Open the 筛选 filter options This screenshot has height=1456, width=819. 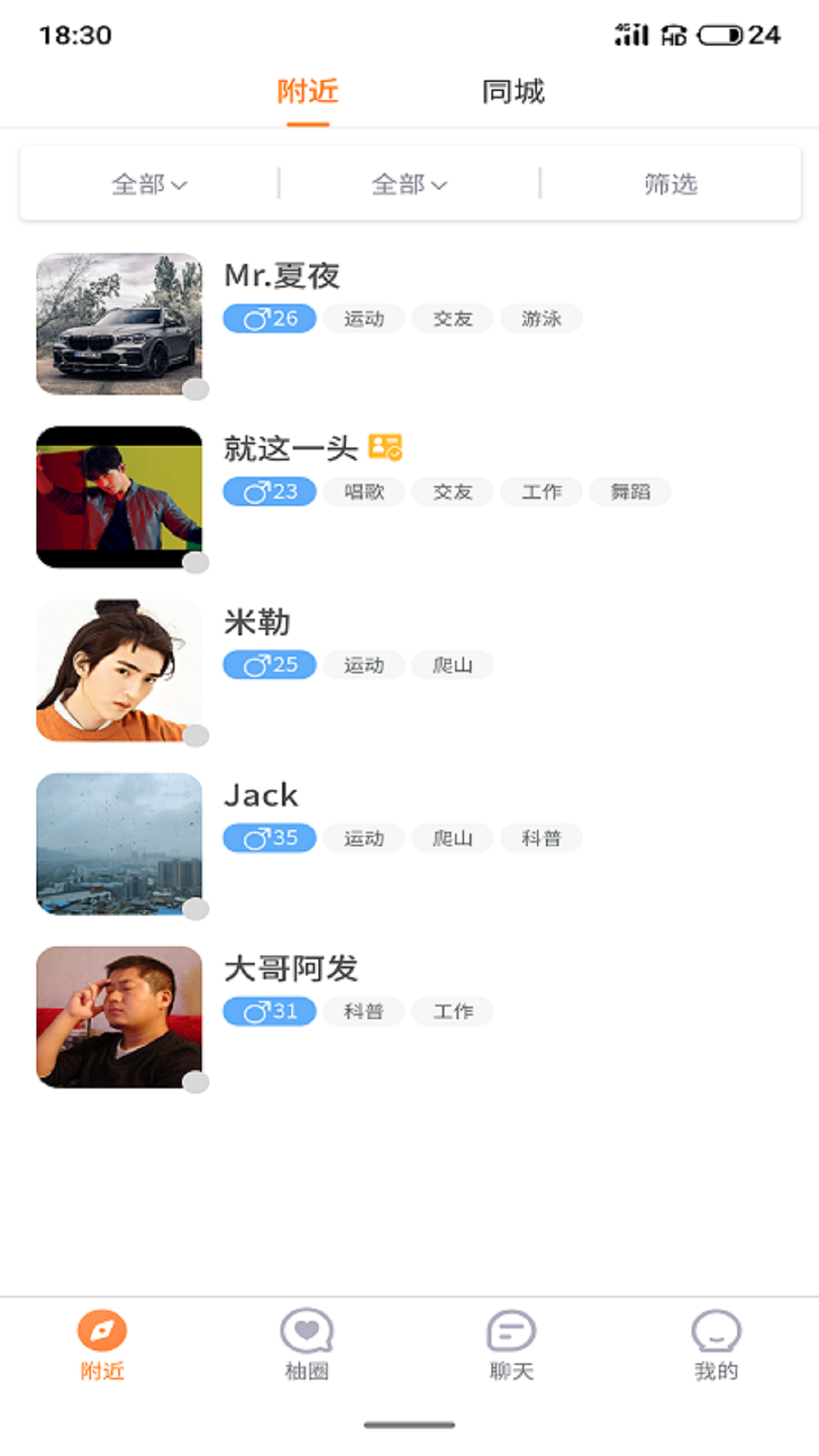(x=670, y=183)
